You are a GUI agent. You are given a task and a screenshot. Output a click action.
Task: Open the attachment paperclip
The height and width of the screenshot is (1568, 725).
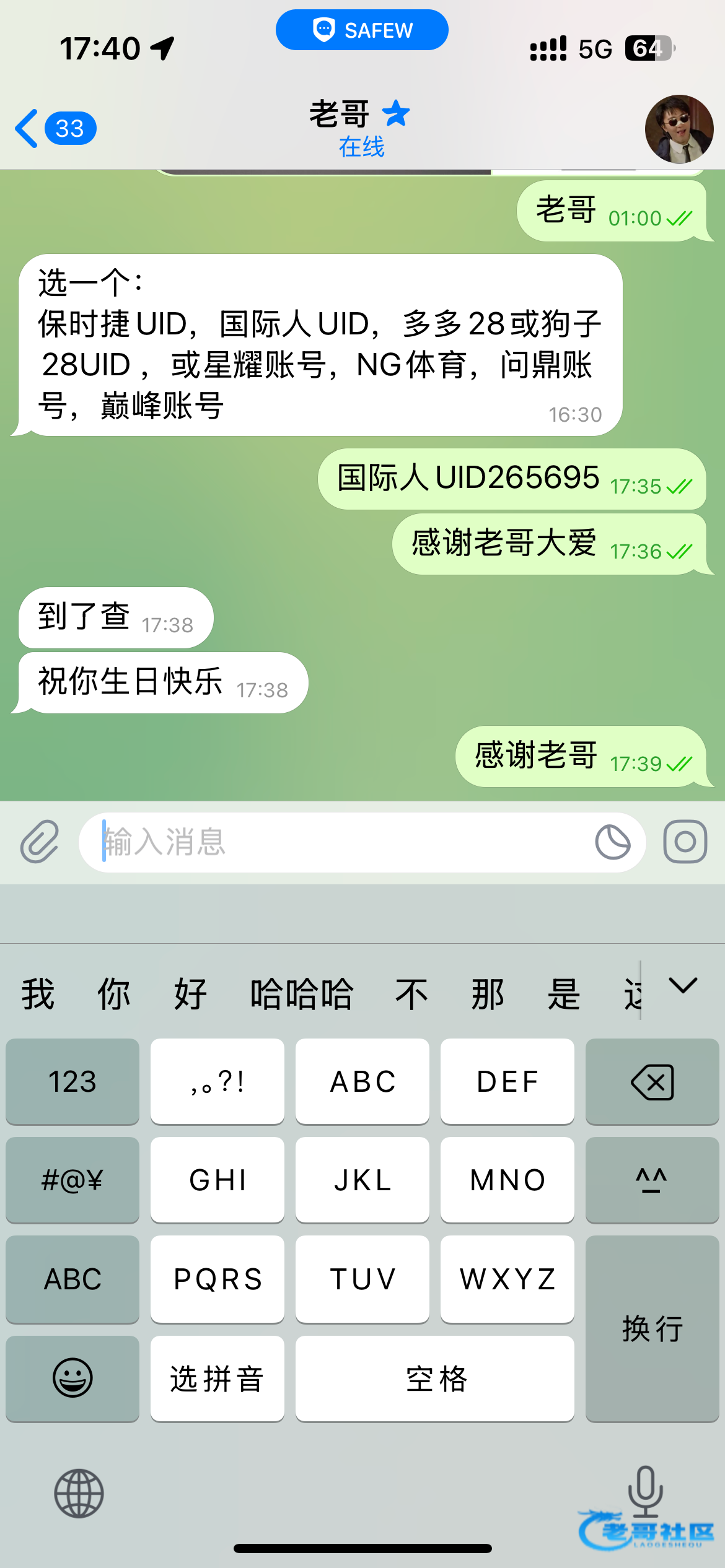[x=40, y=842]
